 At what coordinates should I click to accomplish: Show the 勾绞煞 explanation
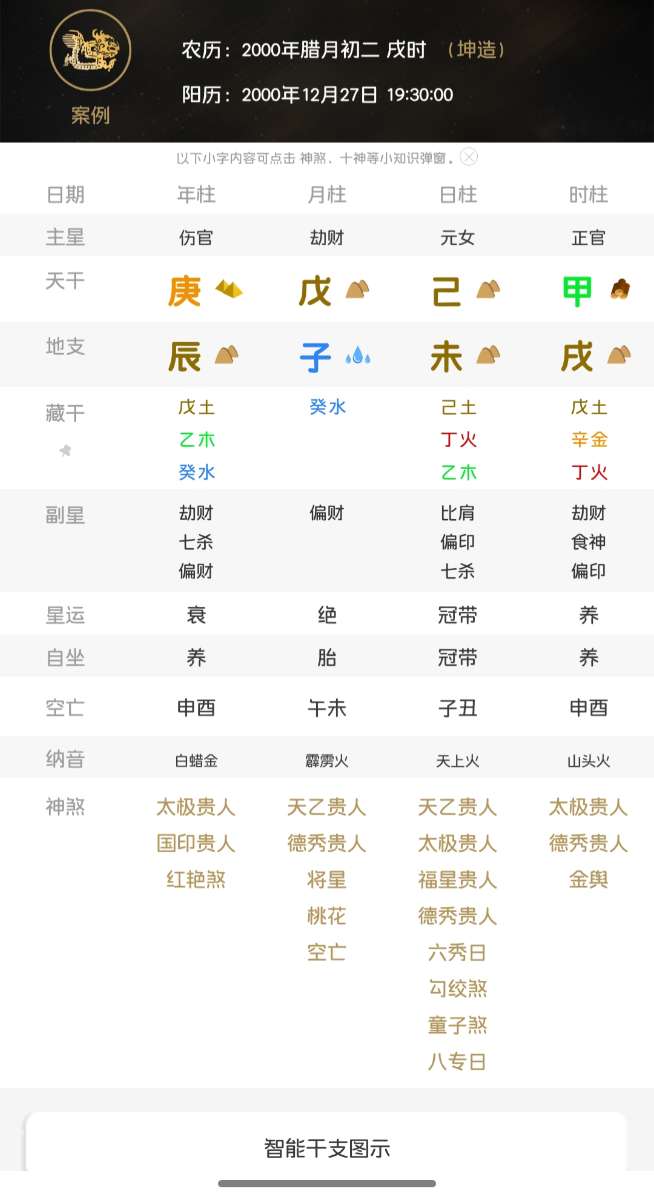457,989
